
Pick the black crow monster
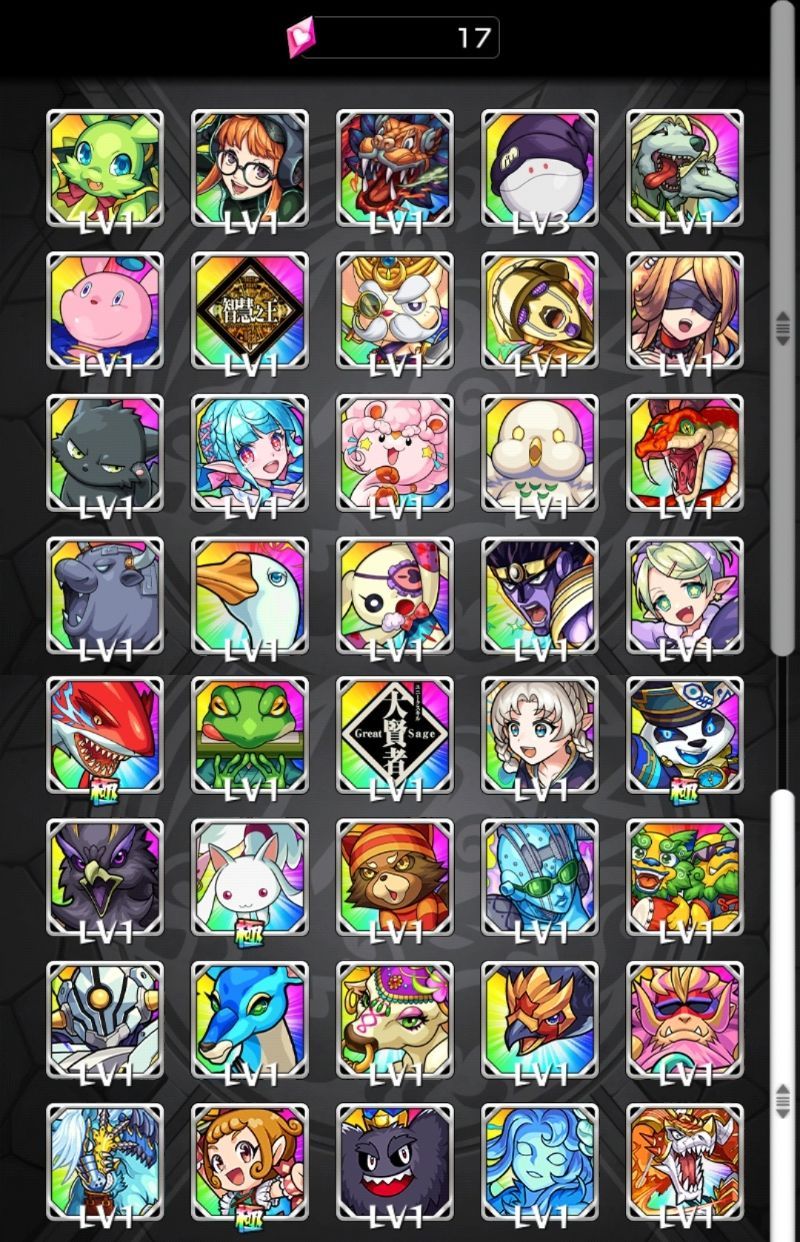tap(105, 878)
